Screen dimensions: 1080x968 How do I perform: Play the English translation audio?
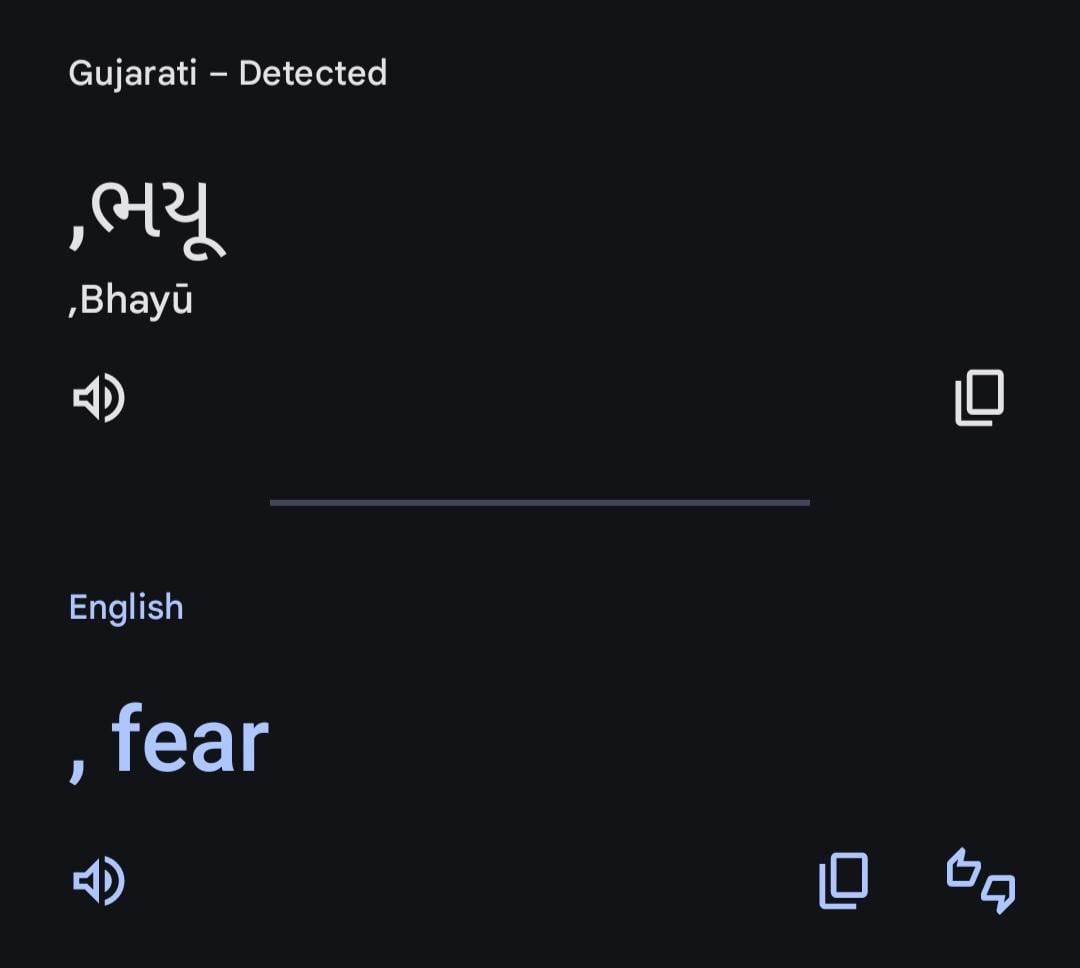click(99, 882)
